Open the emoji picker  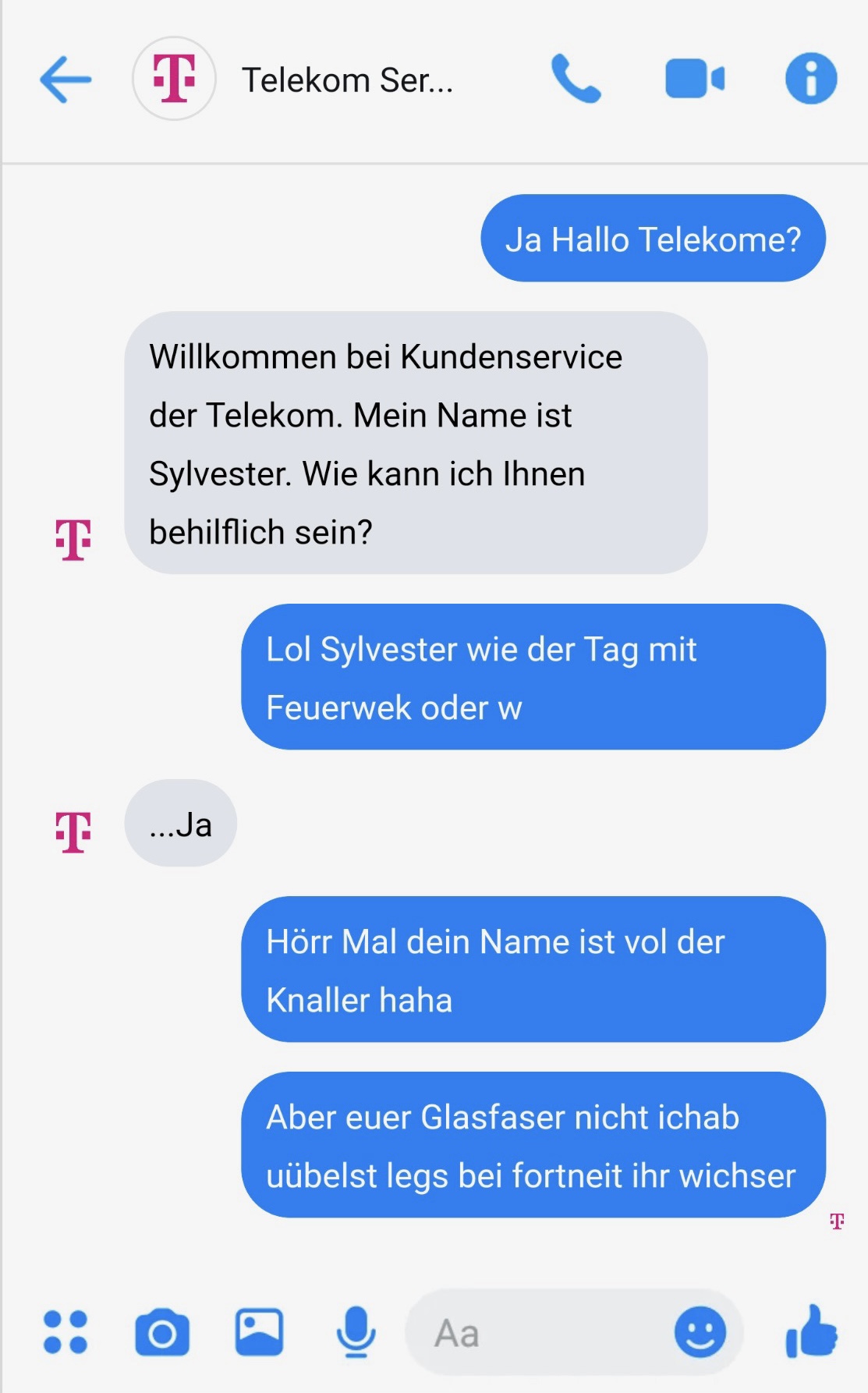coord(700,1332)
